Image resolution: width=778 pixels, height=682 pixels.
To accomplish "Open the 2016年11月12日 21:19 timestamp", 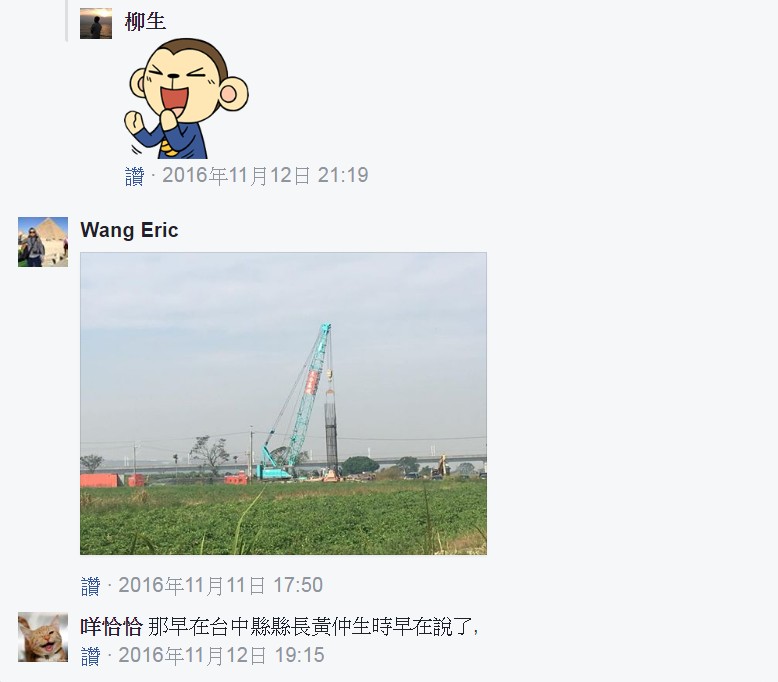I will 265,176.
